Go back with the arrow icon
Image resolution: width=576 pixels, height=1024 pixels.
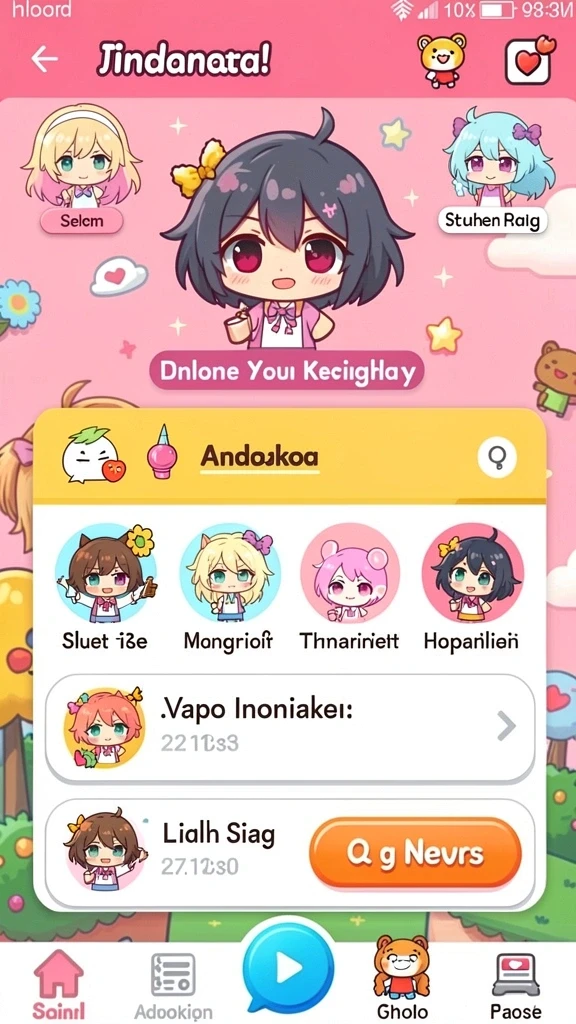44,59
